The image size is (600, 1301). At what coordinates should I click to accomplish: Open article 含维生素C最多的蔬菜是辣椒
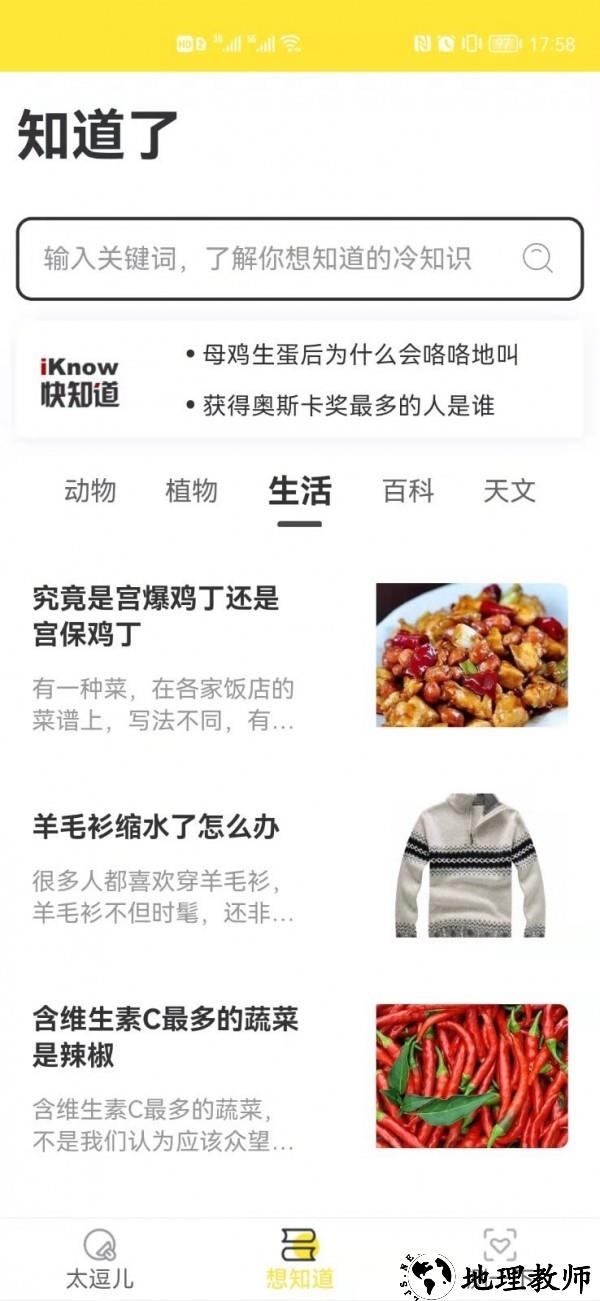(x=166, y=1037)
